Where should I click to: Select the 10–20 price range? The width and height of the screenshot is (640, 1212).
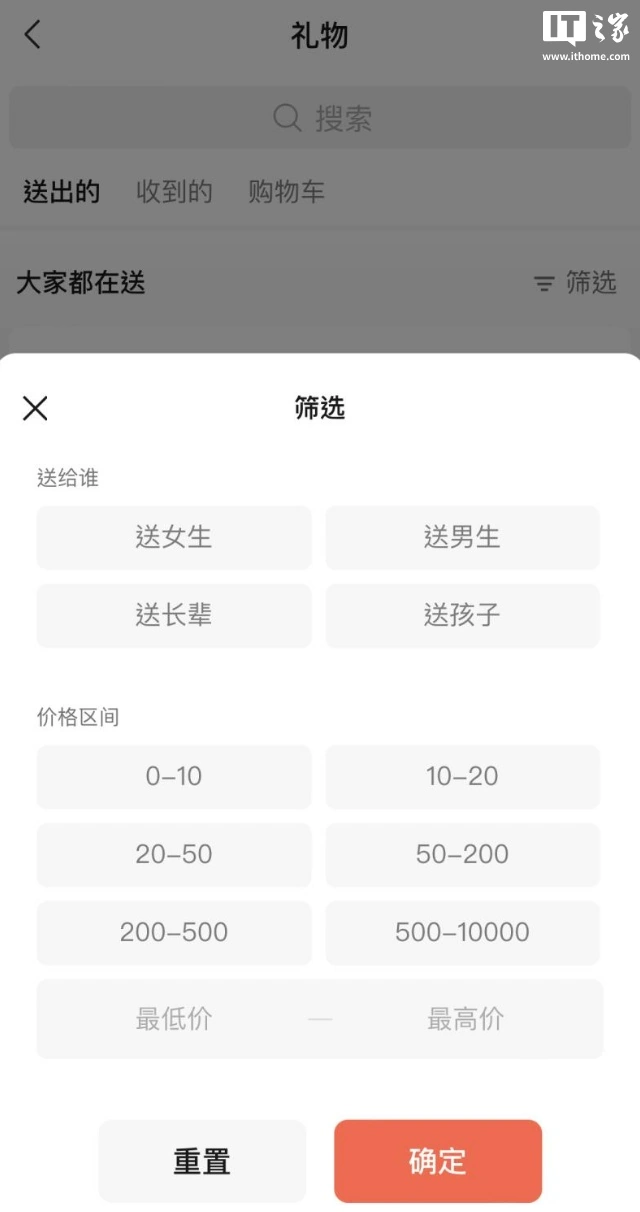point(462,776)
